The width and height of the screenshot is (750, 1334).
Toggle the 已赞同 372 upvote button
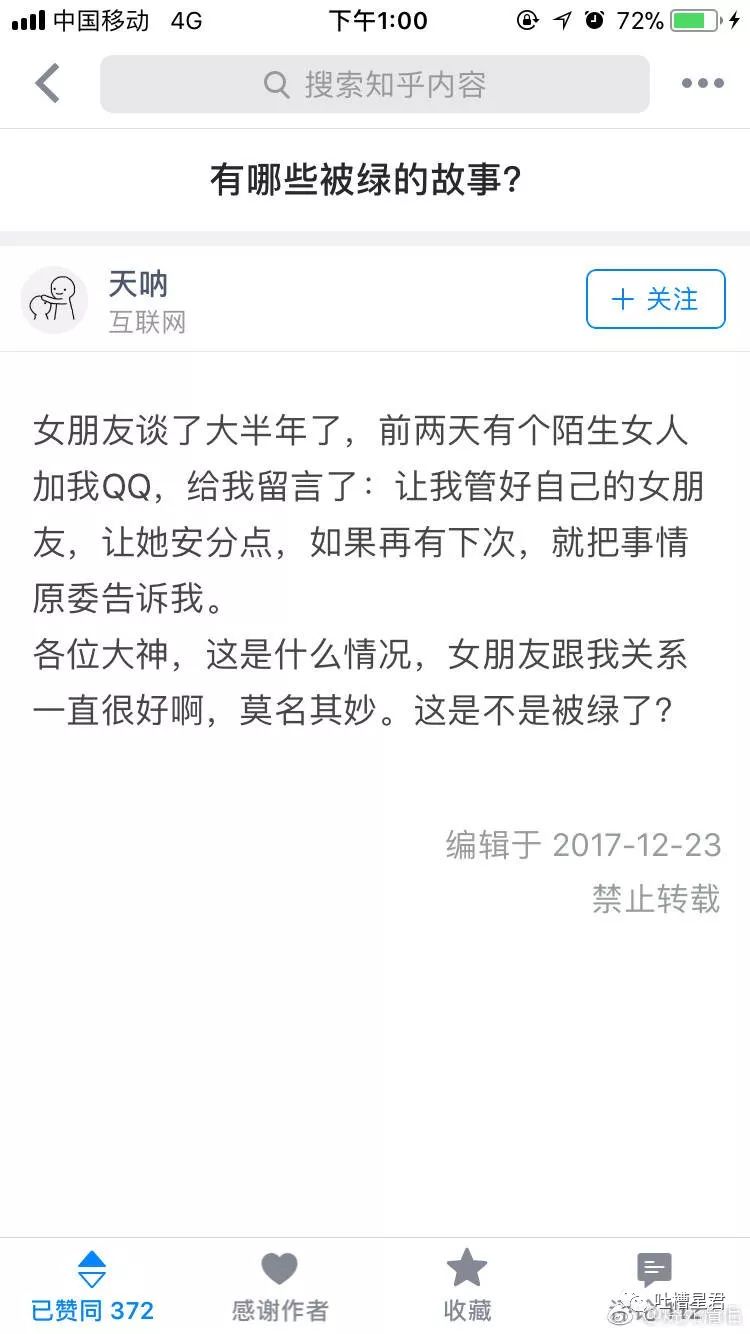(92, 1286)
